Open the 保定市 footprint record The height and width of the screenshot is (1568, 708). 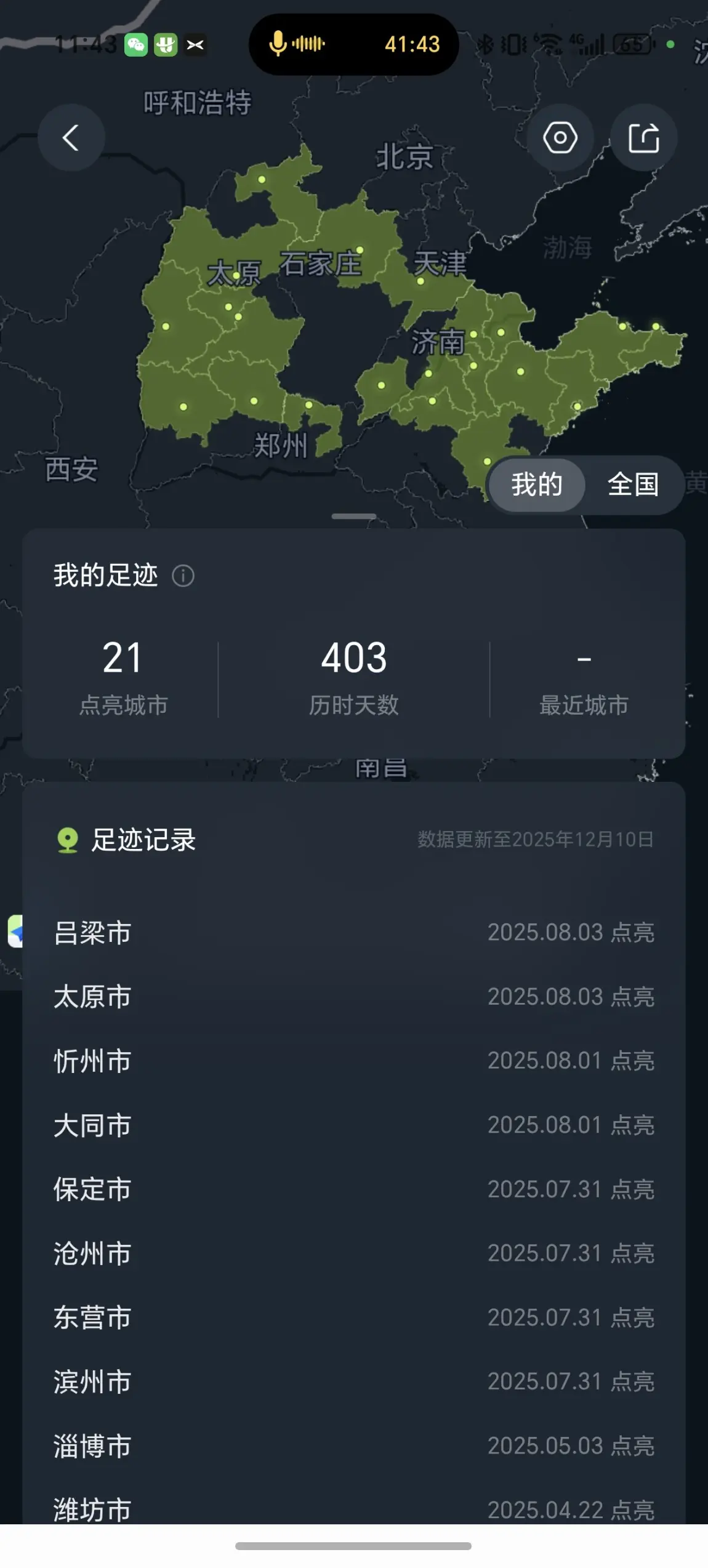(354, 1189)
